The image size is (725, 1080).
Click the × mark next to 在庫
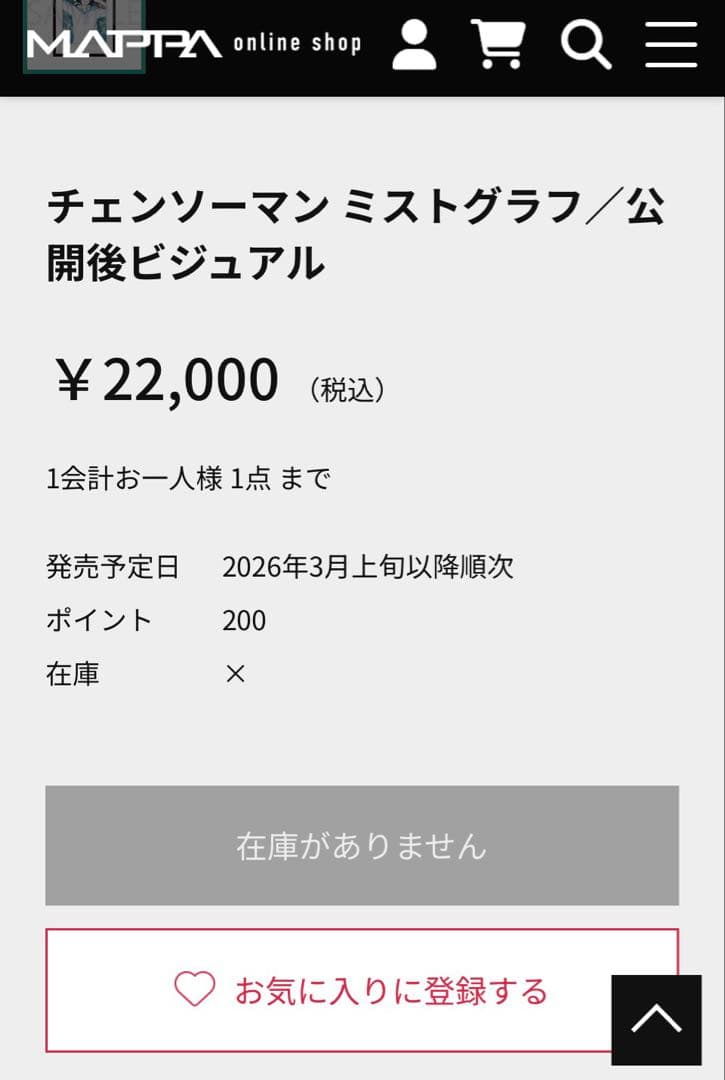click(x=233, y=673)
